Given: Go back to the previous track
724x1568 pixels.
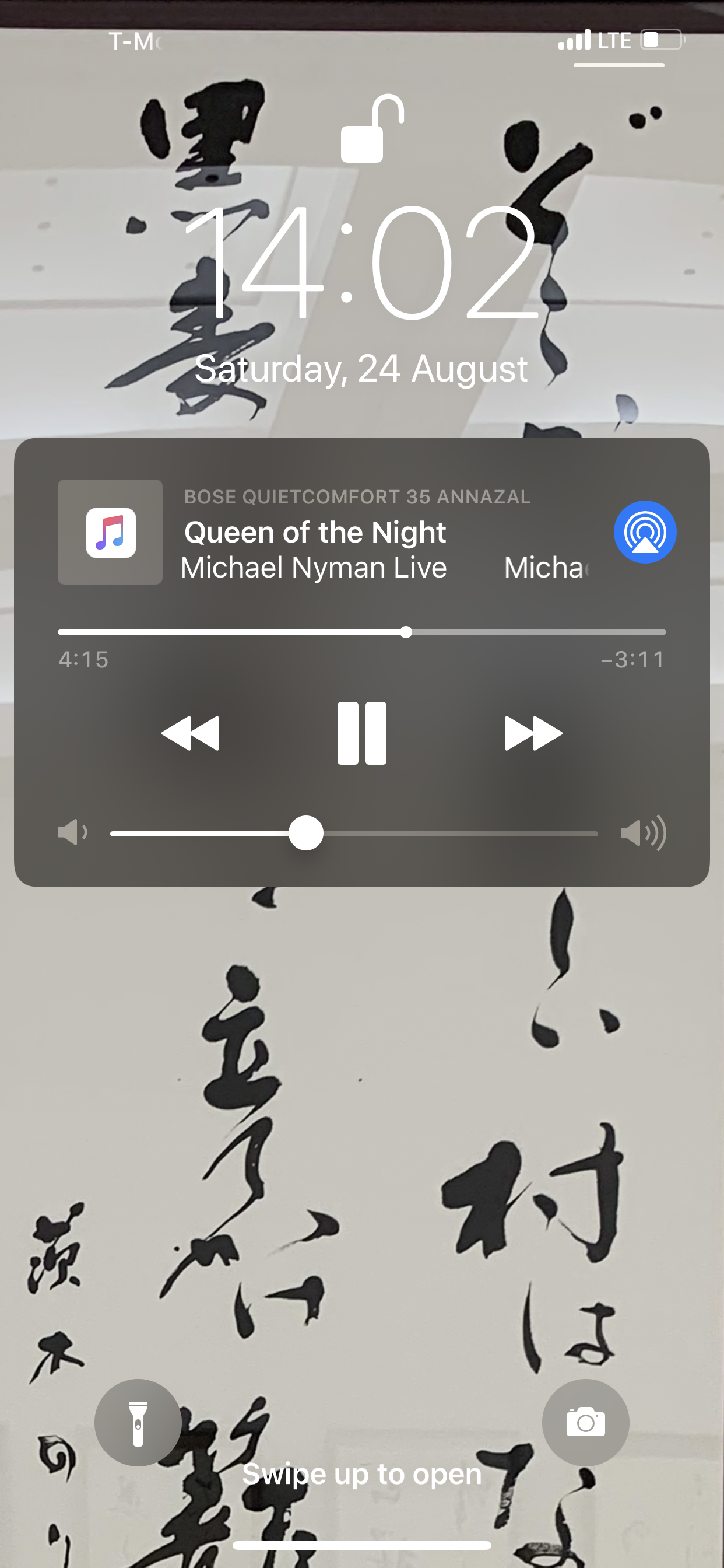Looking at the screenshot, I should [x=190, y=733].
